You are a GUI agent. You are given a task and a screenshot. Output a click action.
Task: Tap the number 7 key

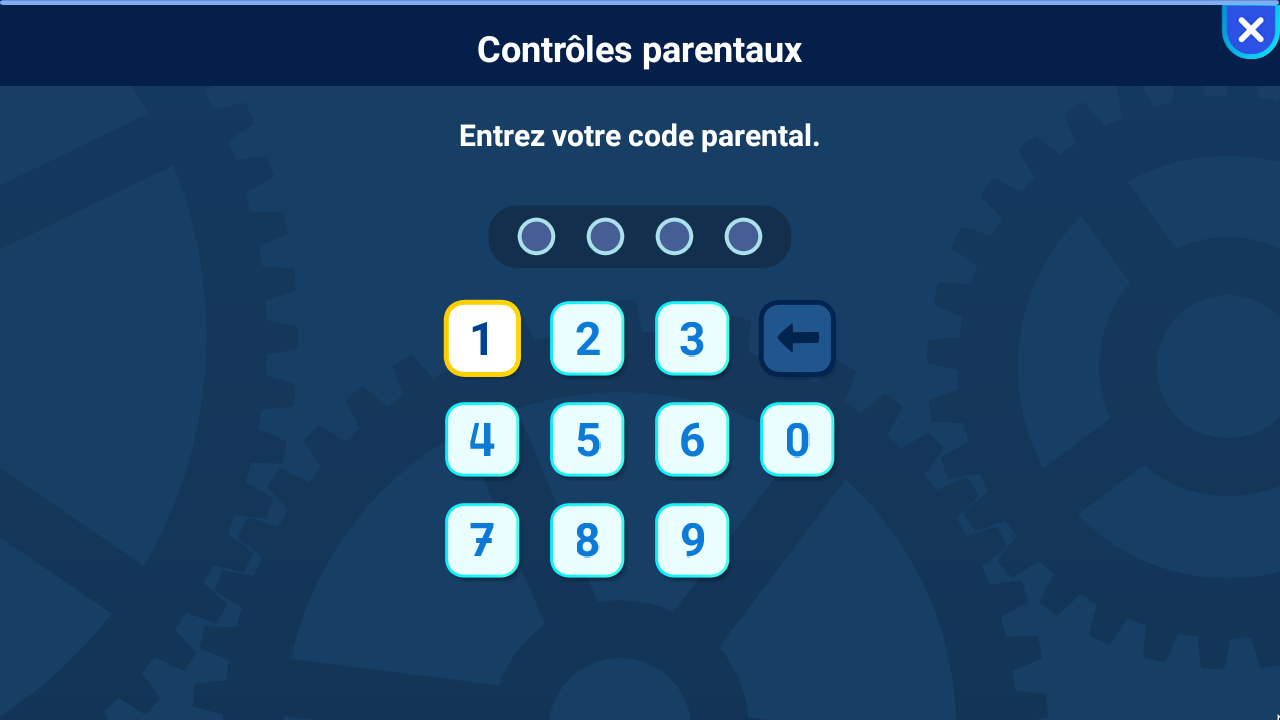point(482,541)
